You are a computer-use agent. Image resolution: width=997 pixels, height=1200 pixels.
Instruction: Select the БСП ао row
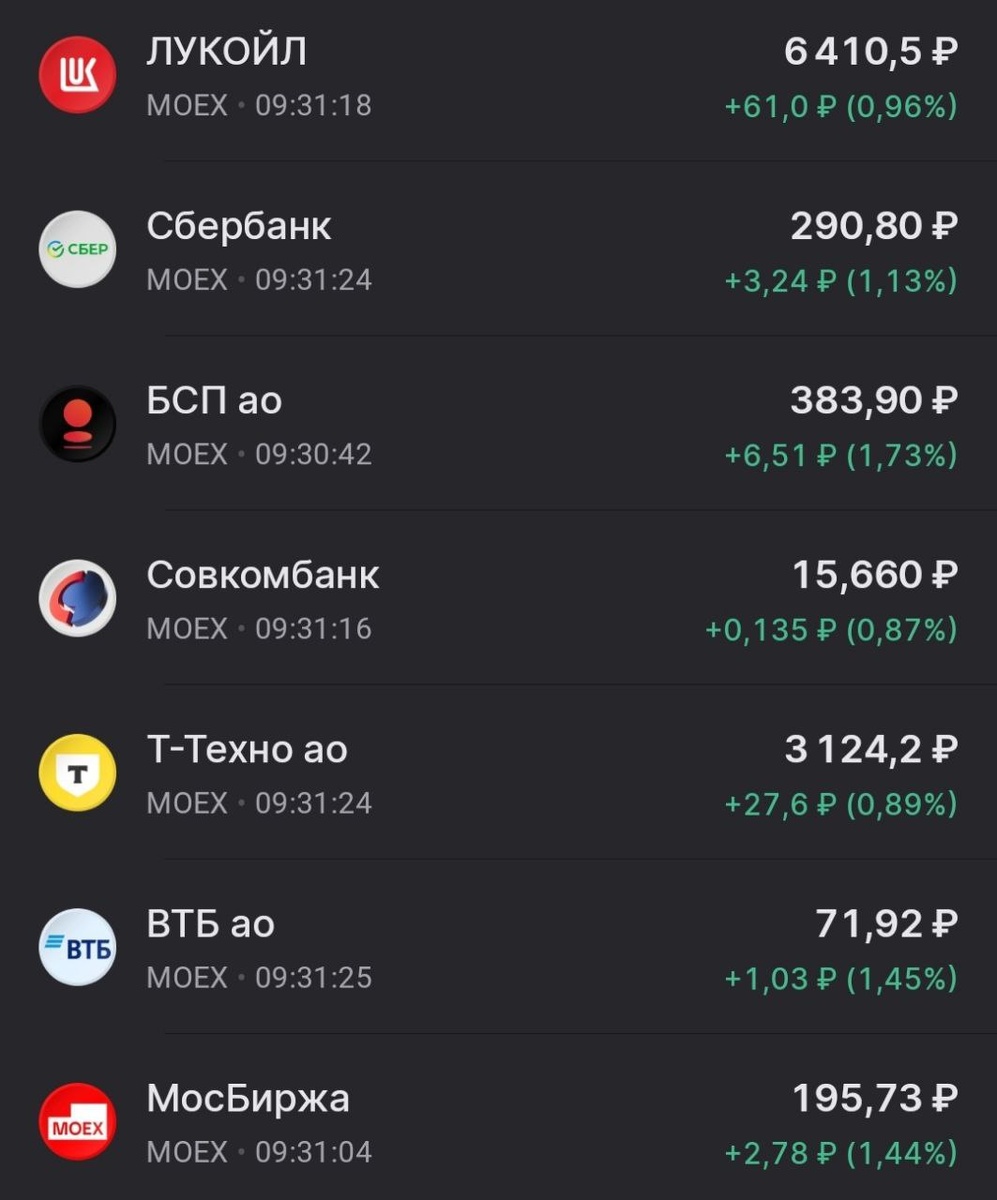(x=498, y=425)
